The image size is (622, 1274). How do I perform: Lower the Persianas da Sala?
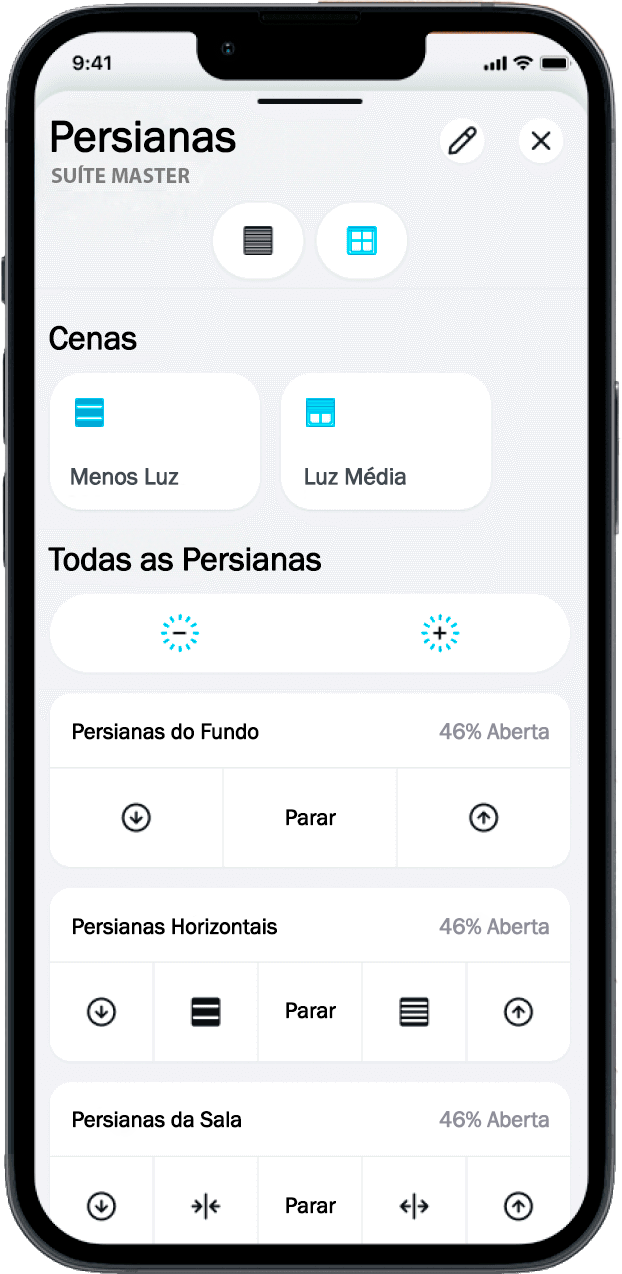(x=101, y=1206)
